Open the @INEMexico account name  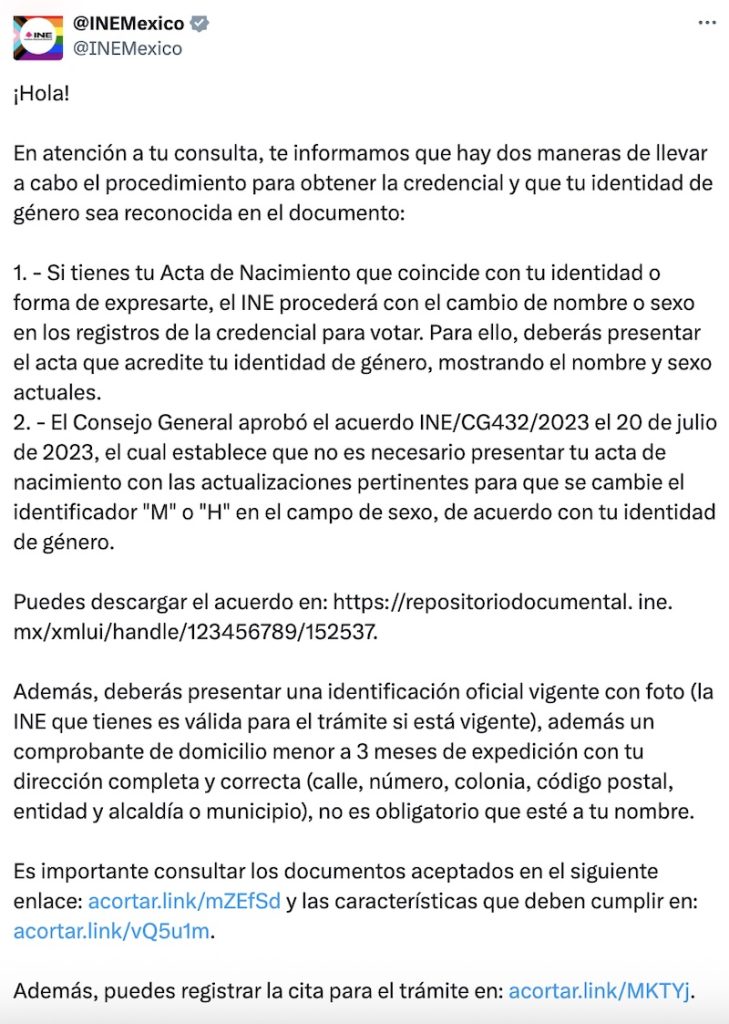pyautogui.click(x=130, y=23)
